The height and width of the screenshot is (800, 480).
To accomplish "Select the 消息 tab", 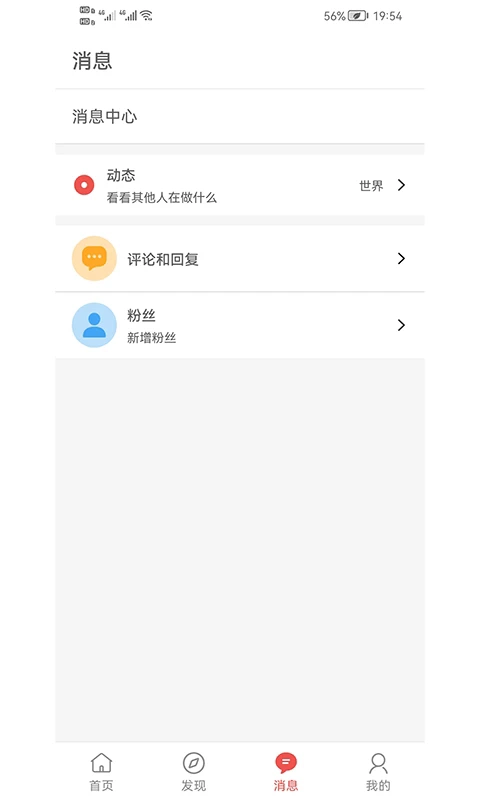I will coord(286,771).
